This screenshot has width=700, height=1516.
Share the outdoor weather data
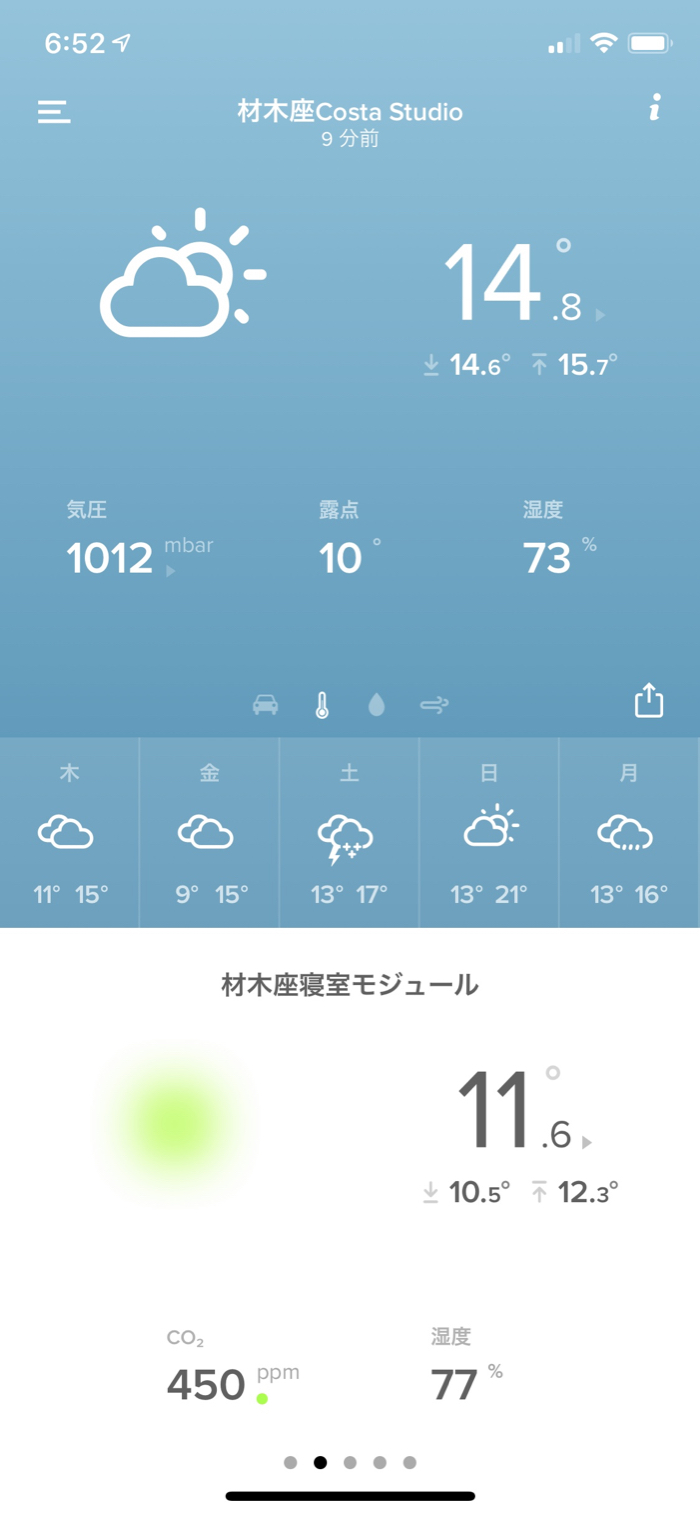[x=649, y=700]
